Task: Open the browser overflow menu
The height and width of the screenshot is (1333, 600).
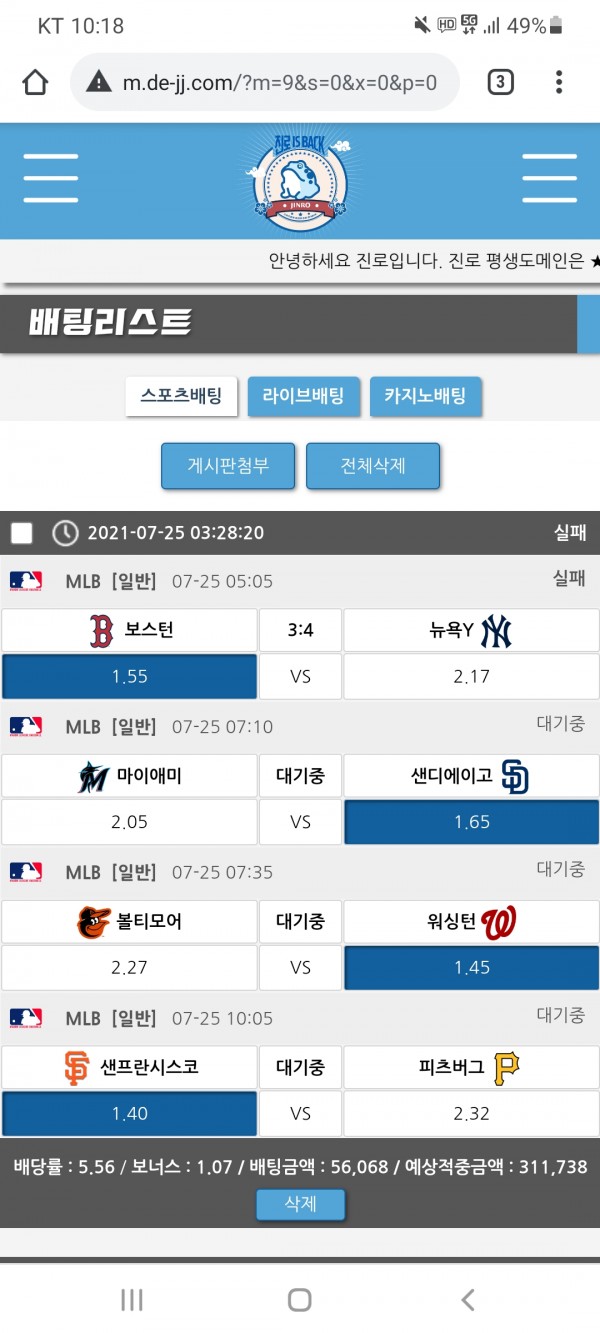Action: tap(559, 82)
